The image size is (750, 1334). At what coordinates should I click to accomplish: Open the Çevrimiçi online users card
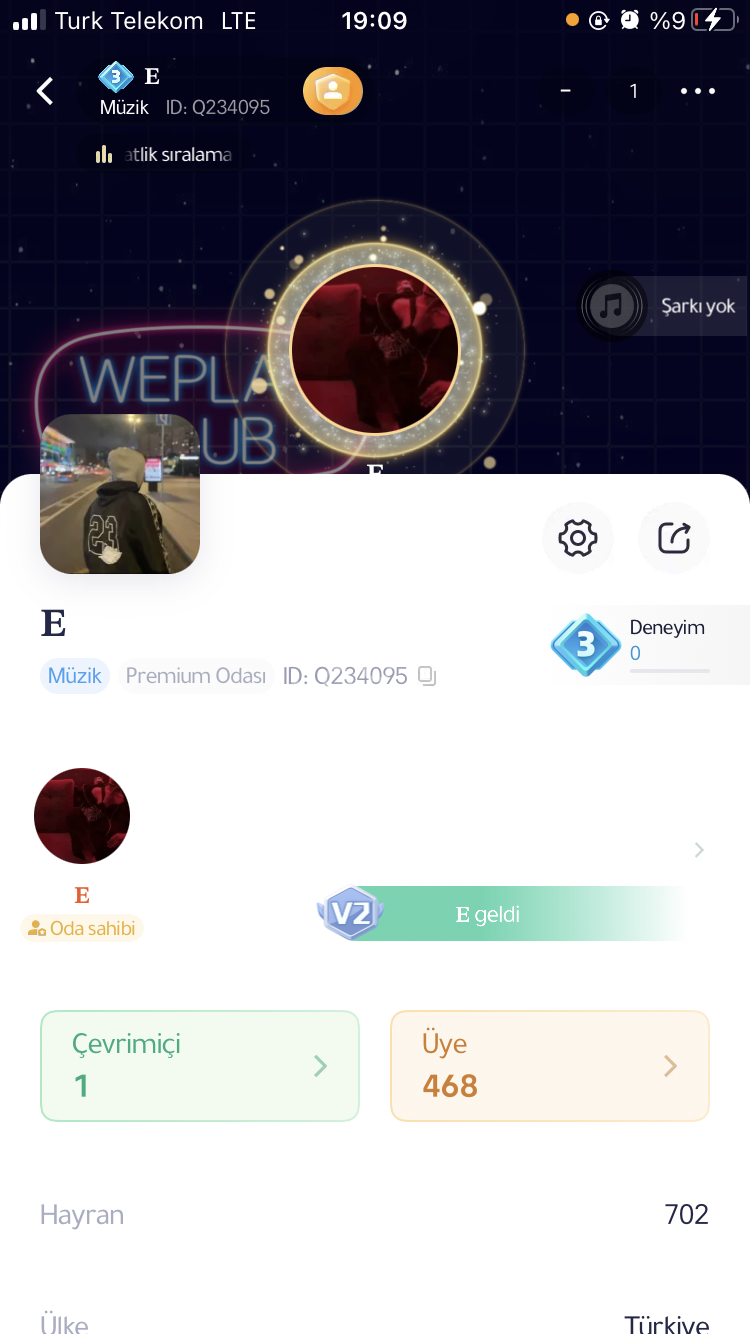[x=200, y=1065]
